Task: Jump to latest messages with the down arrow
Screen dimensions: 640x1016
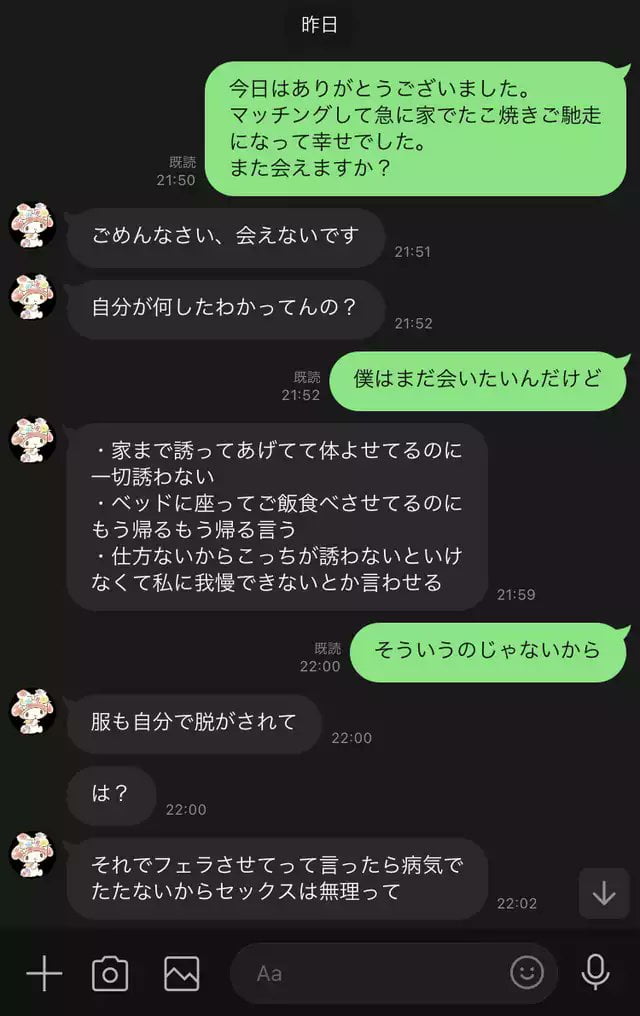Action: tap(603, 893)
